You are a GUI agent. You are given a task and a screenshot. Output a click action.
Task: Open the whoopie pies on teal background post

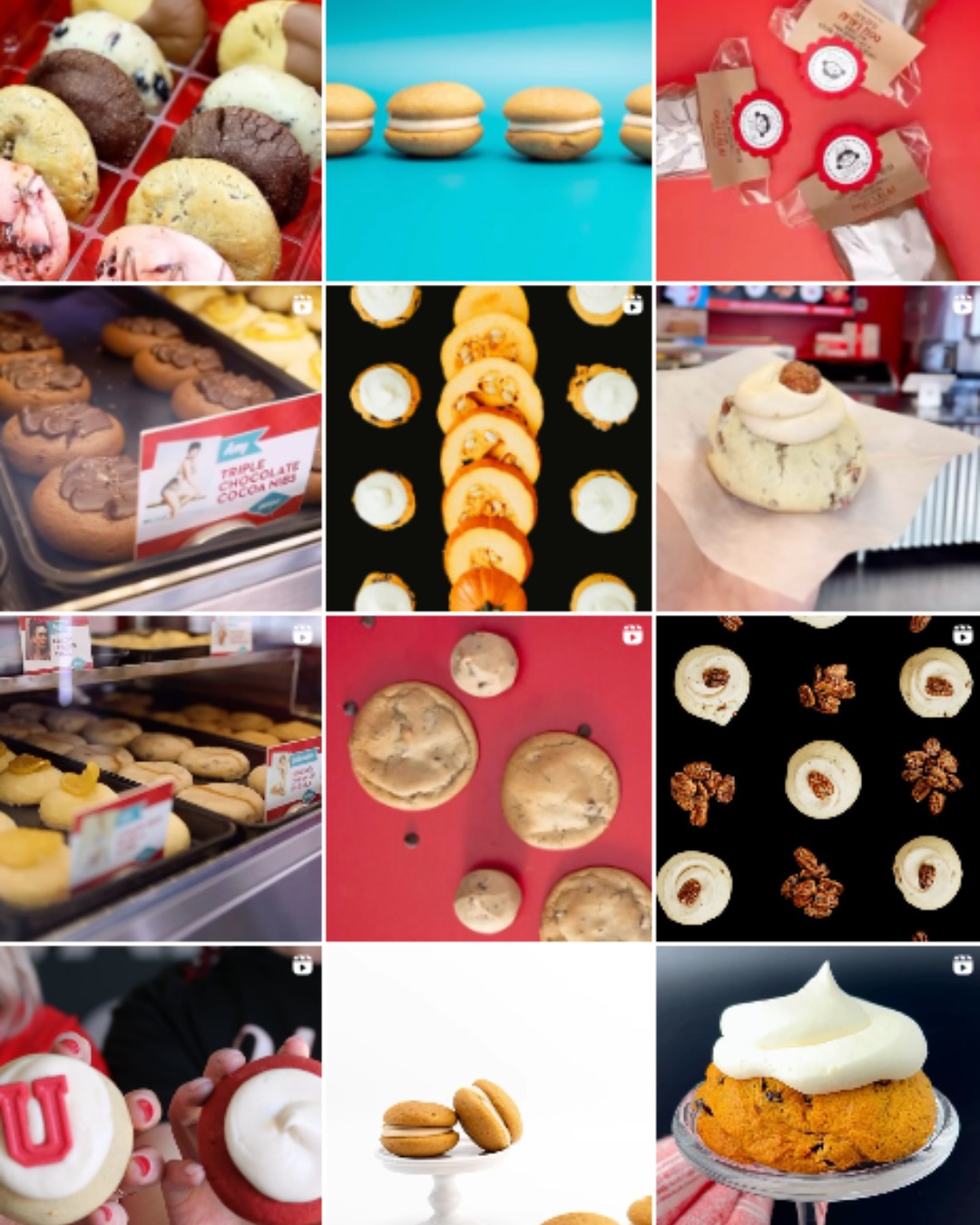tap(488, 141)
